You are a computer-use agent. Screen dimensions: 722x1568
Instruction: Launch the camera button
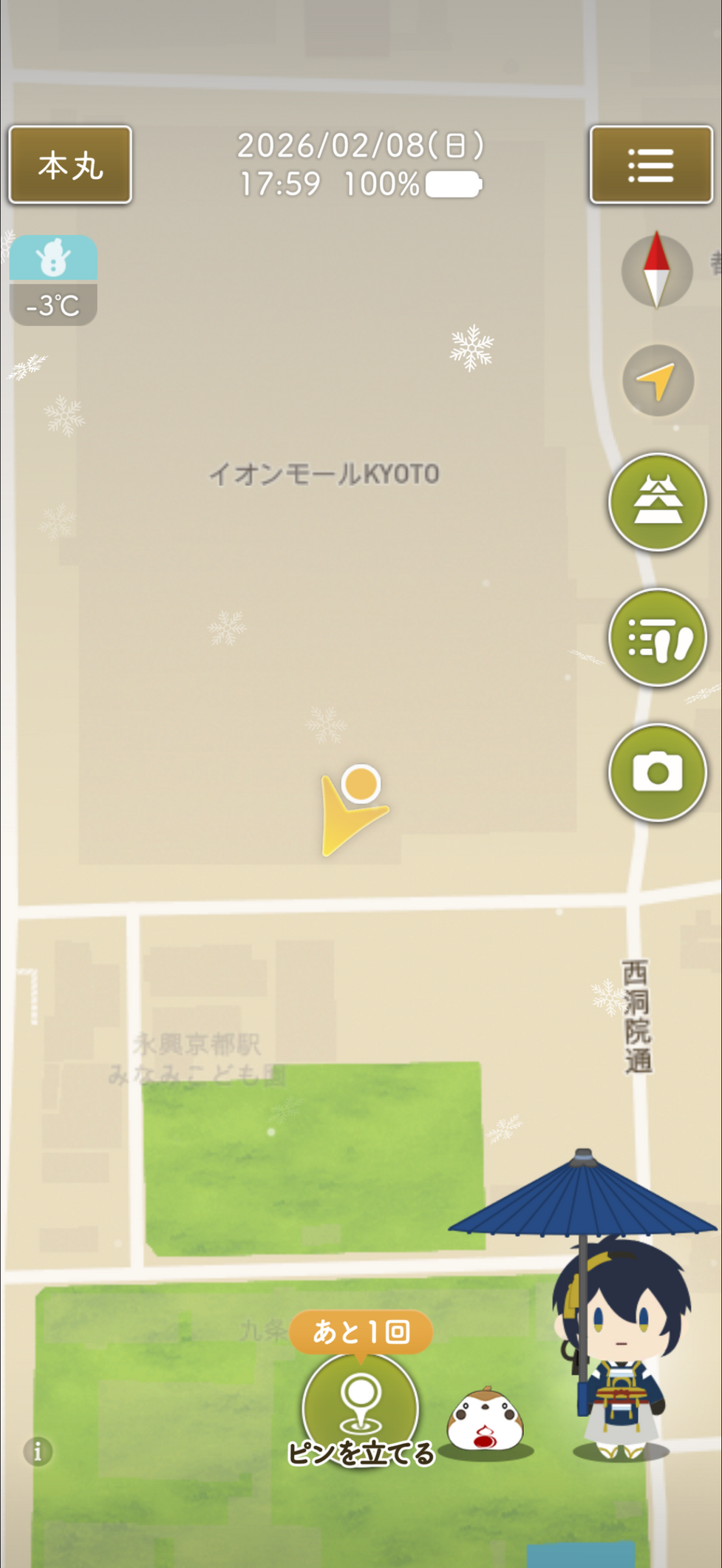pyautogui.click(x=657, y=773)
